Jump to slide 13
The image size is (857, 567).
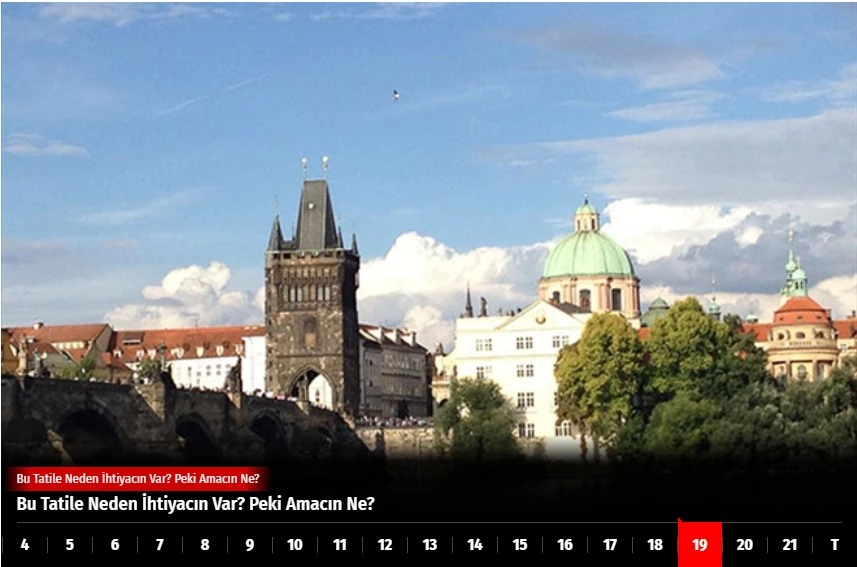coord(430,545)
